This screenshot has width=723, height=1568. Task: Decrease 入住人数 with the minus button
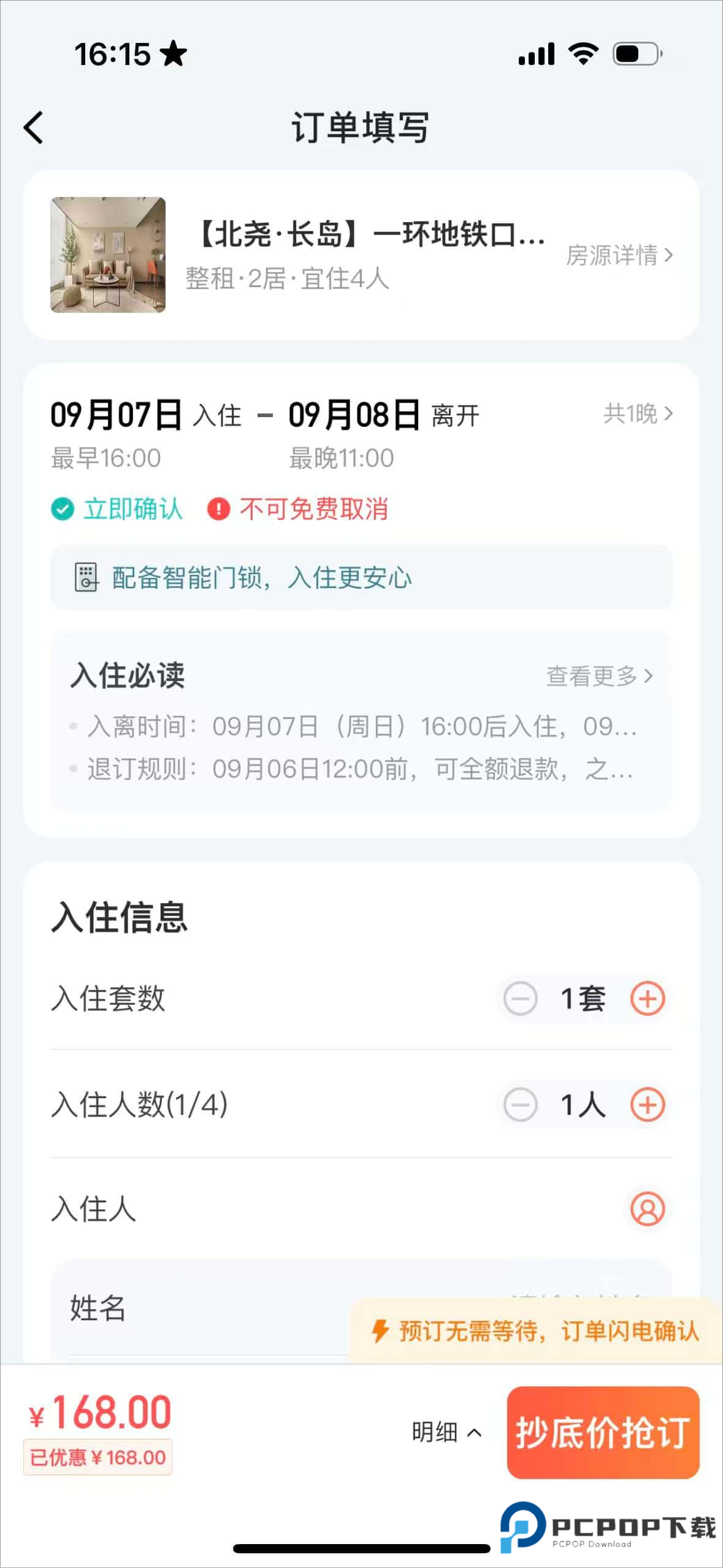pos(520,1105)
